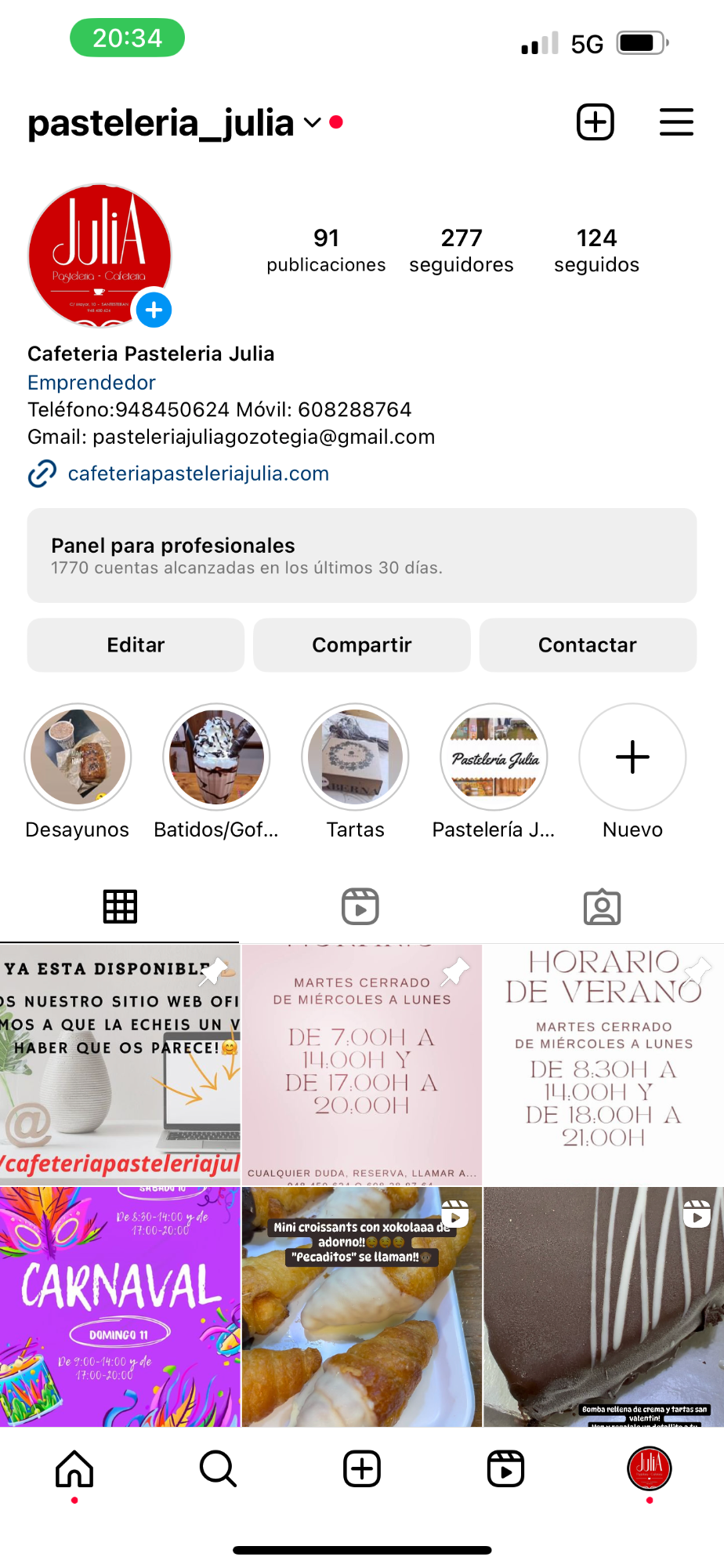Image resolution: width=724 pixels, height=1568 pixels.
Task: Open the Batidos/Gof... story highlight
Action: [x=216, y=757]
